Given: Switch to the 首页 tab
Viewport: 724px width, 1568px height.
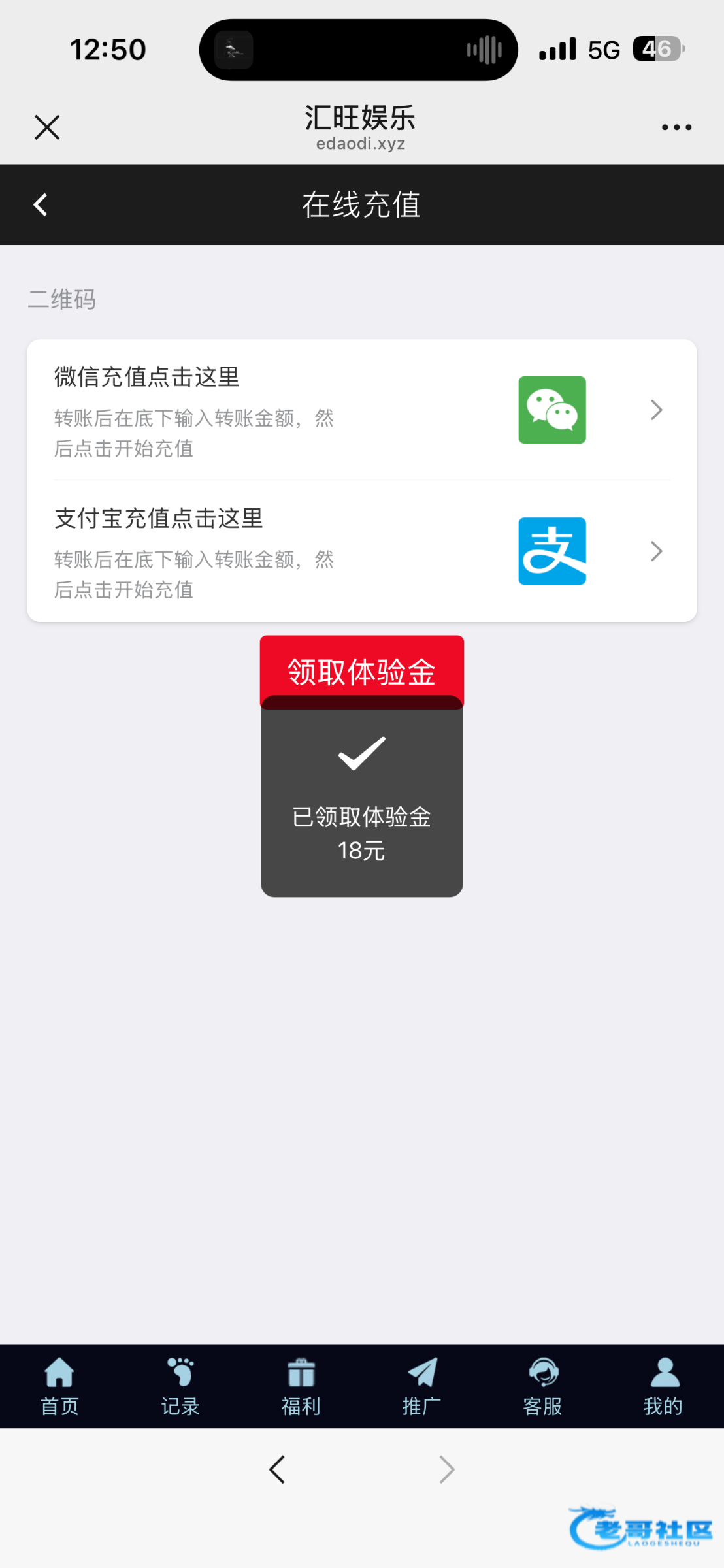Looking at the screenshot, I should tap(59, 1386).
